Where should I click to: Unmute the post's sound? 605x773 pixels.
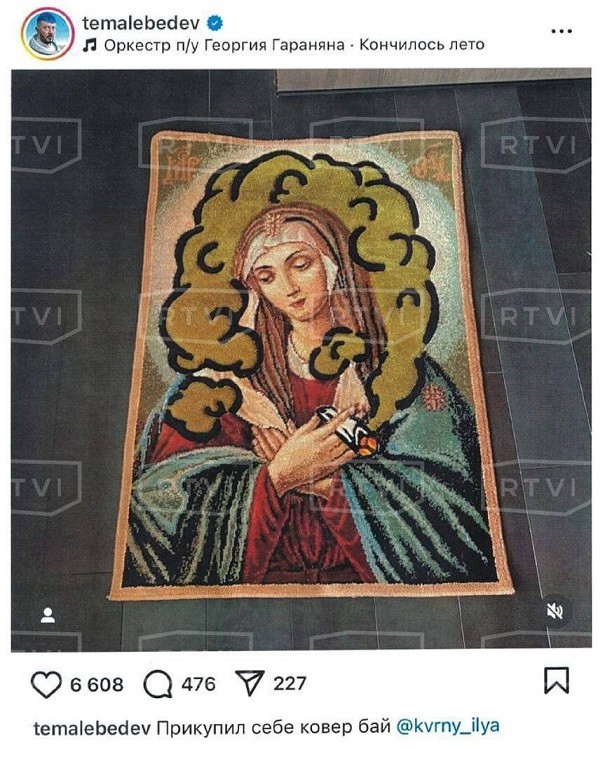click(x=556, y=609)
